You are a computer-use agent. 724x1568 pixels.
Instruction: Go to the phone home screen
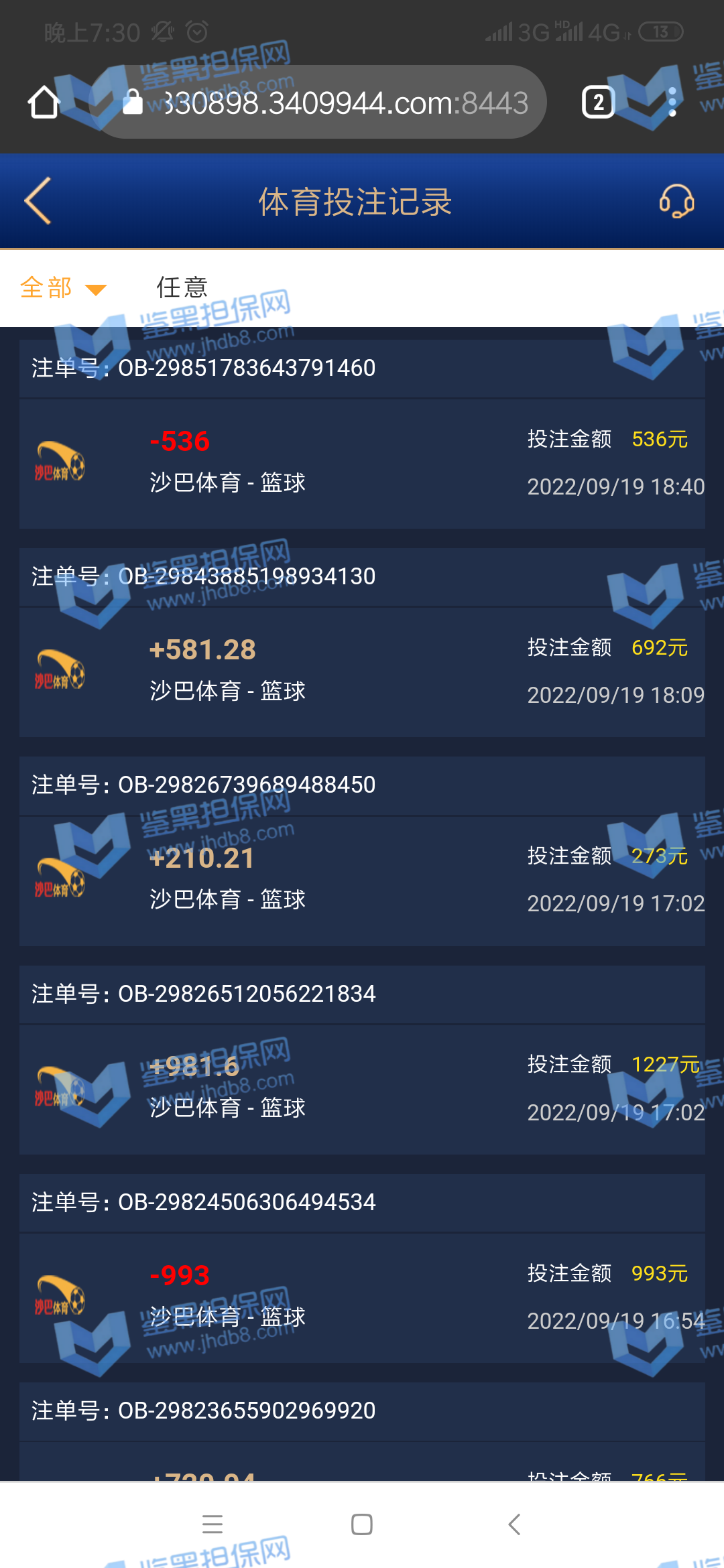click(362, 1524)
